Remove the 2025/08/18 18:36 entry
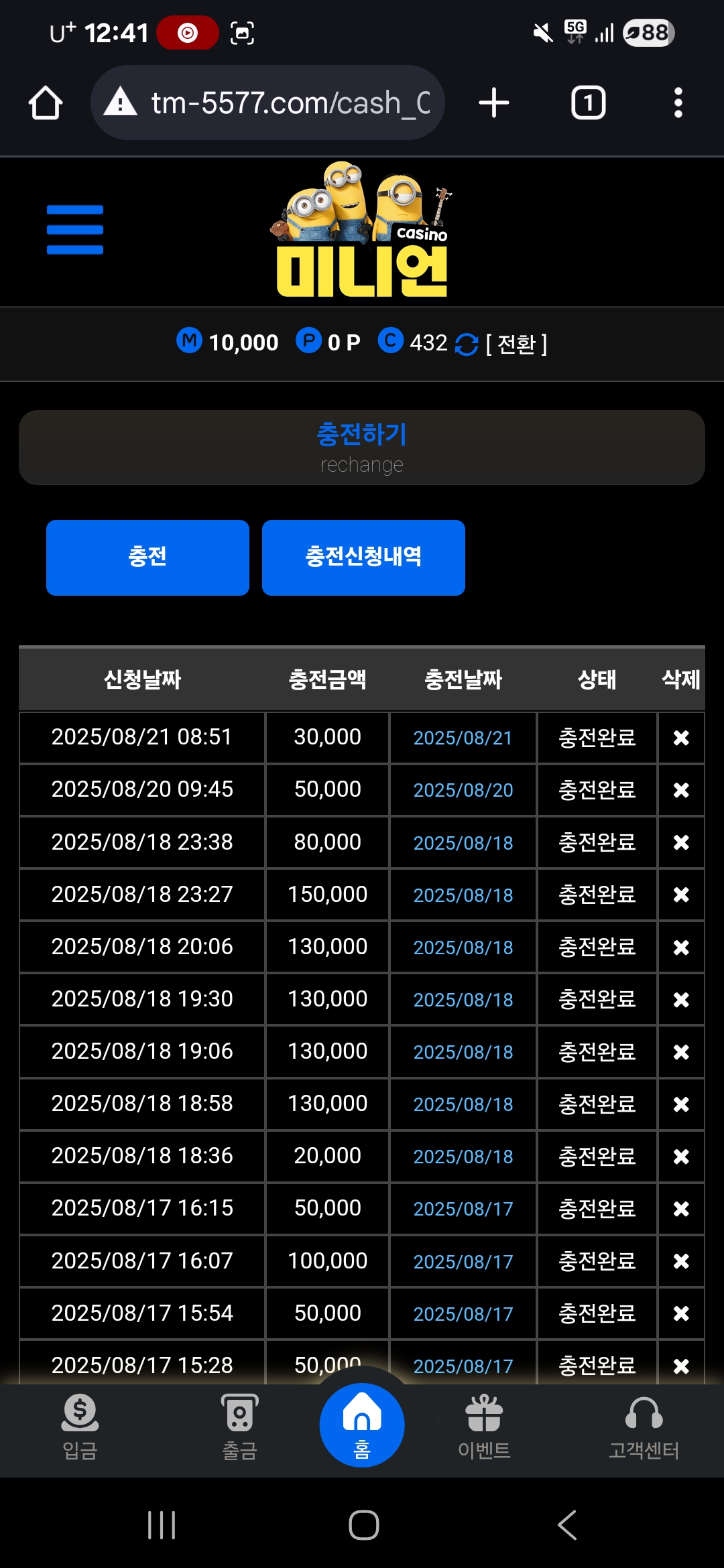The image size is (724, 1568). point(681,1157)
